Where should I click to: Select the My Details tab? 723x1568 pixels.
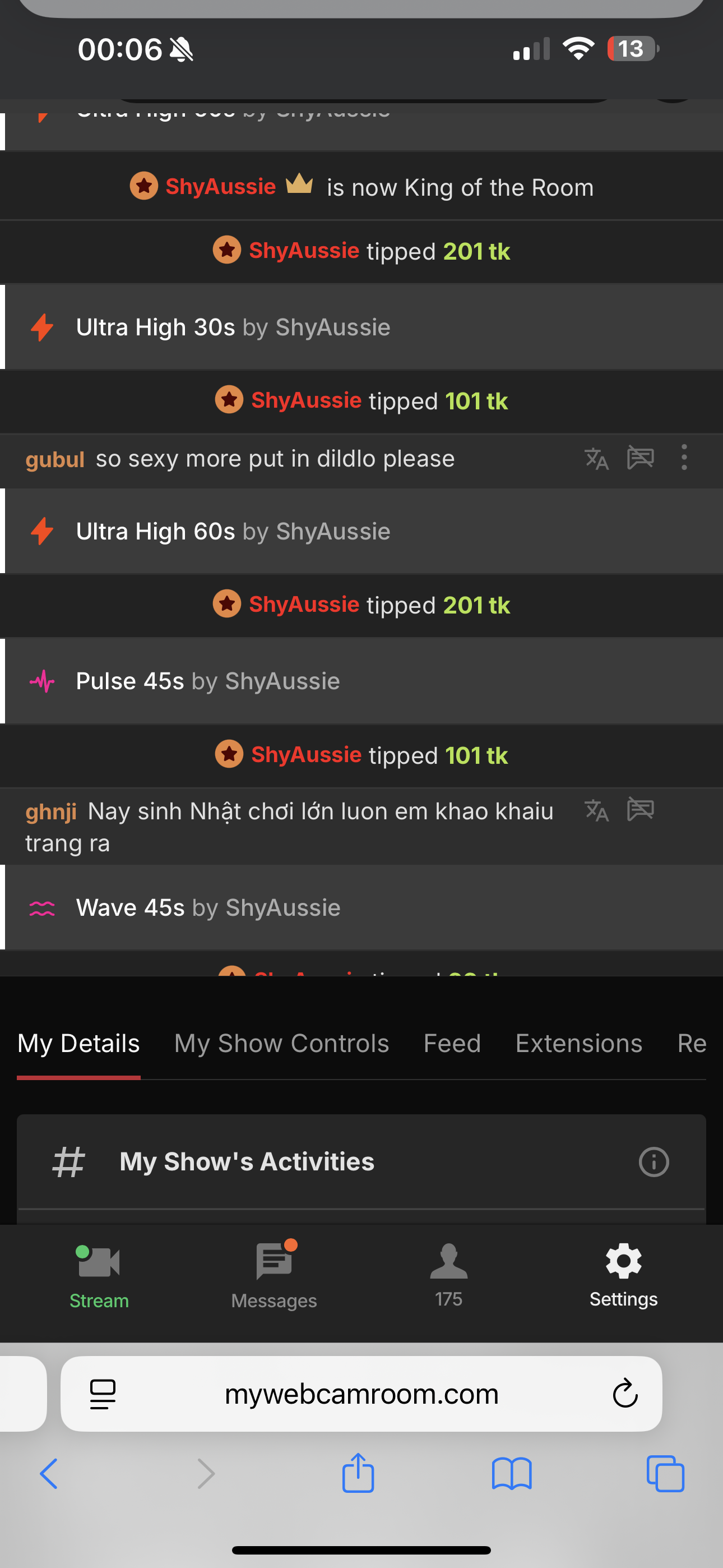[x=78, y=1044]
